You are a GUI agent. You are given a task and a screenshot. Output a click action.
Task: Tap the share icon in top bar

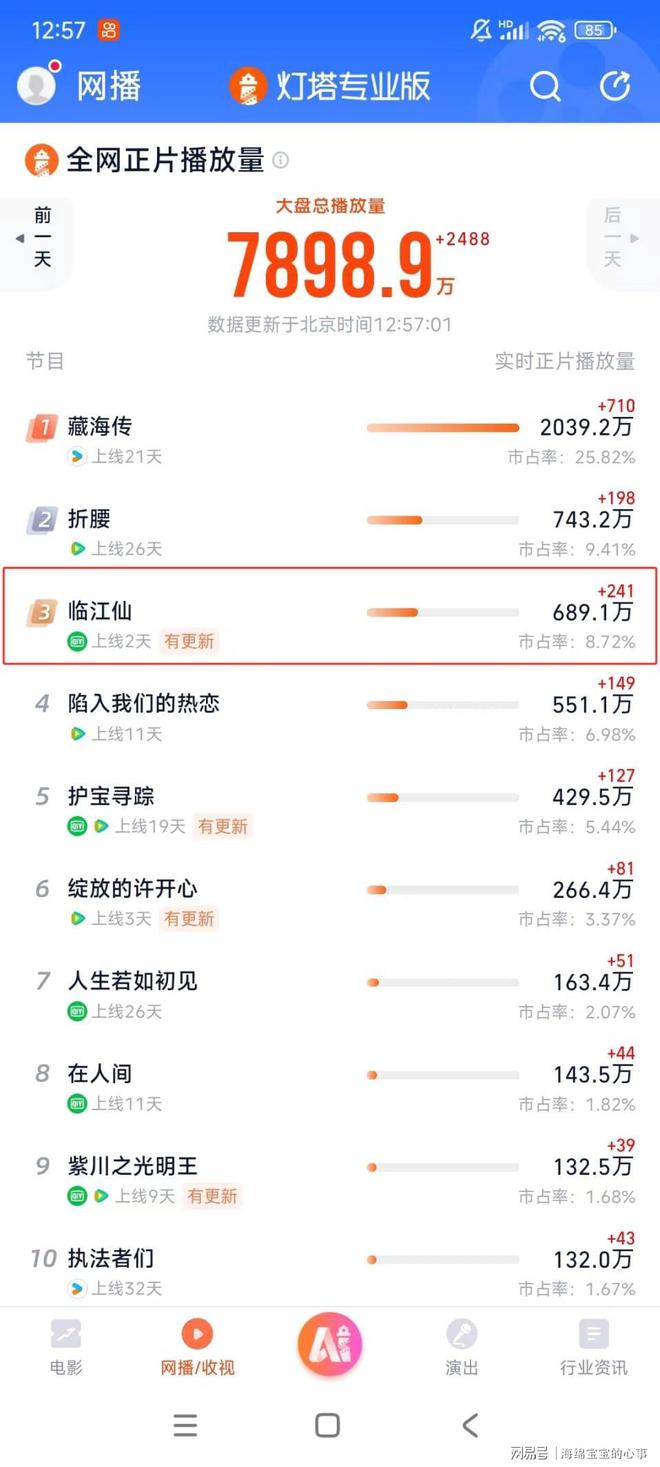[614, 87]
